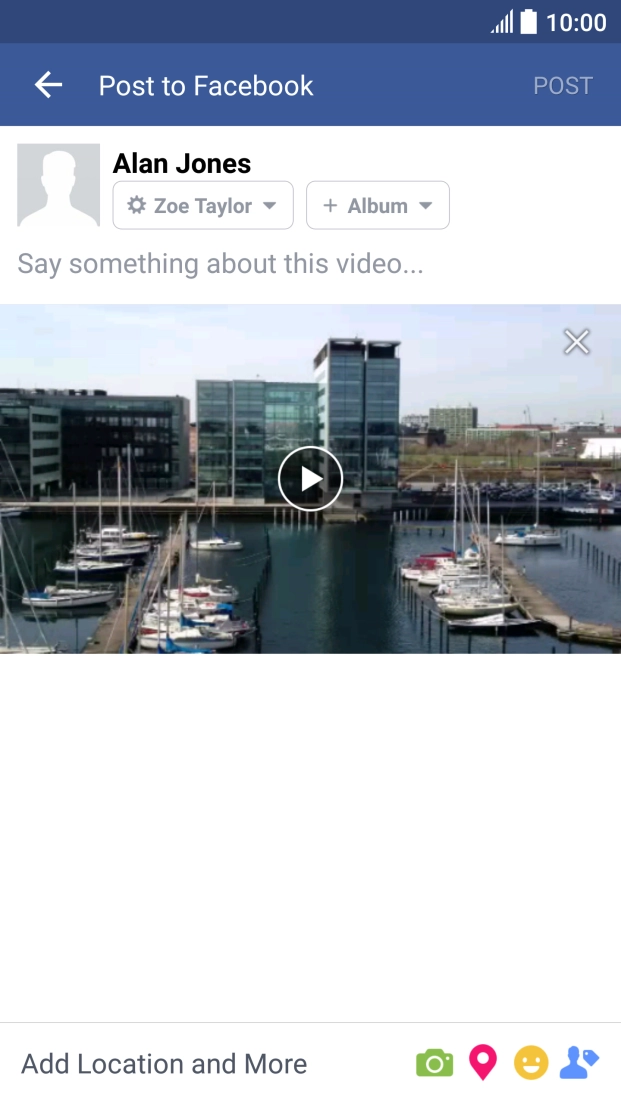Focus the 'Say something about this video' field
This screenshot has width=621, height=1104.
220,264
